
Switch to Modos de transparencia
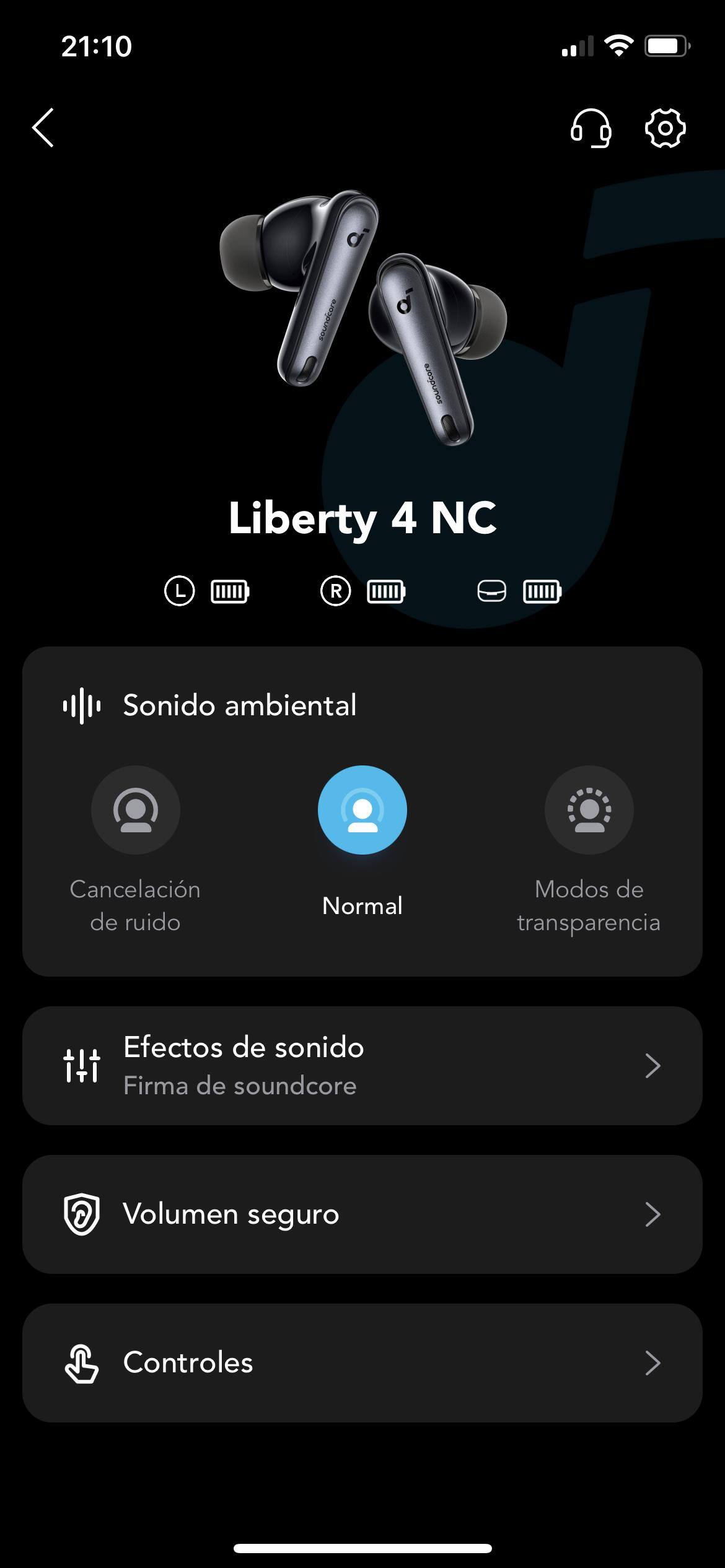click(589, 811)
